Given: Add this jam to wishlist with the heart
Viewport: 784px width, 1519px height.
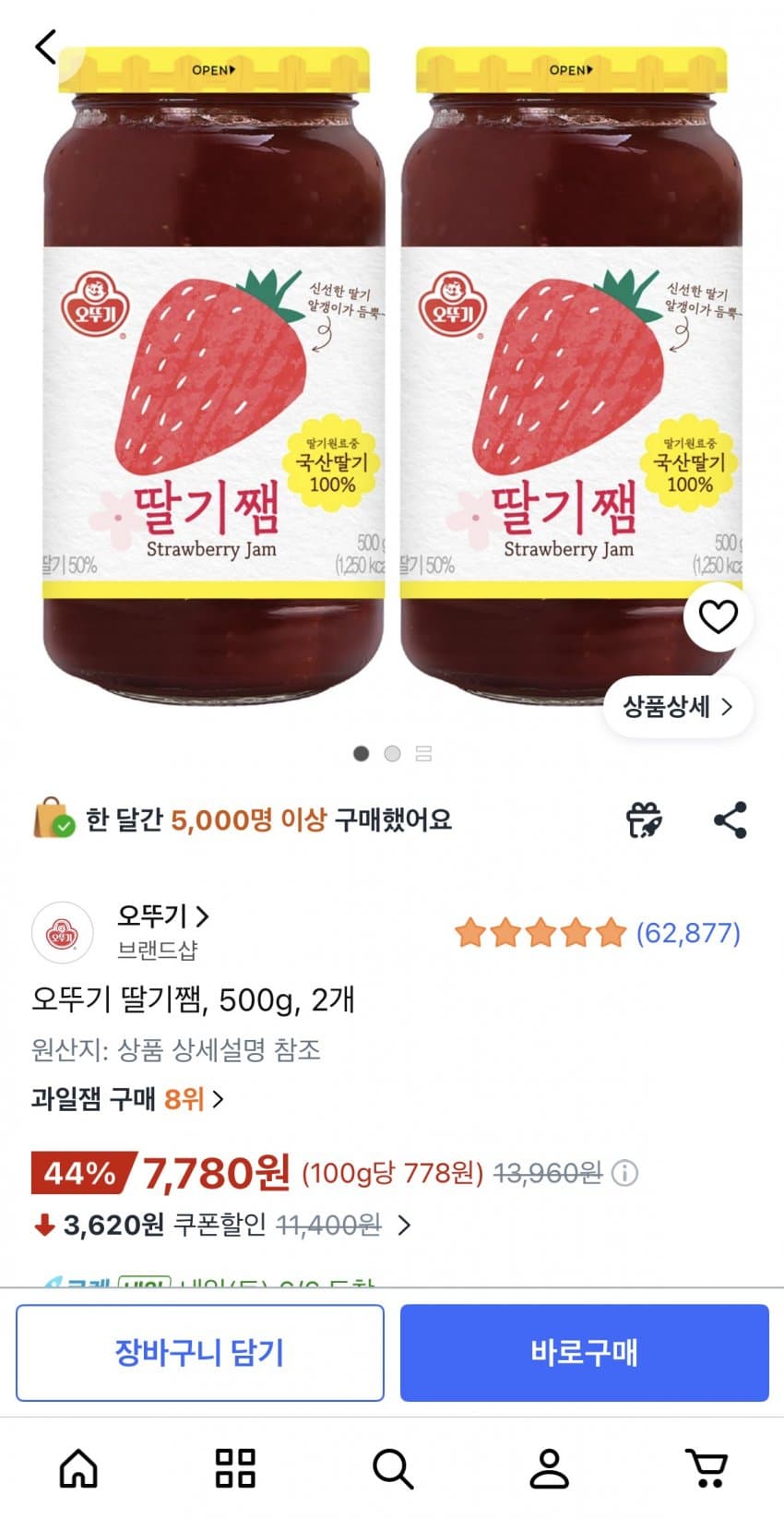Looking at the screenshot, I should click(x=718, y=616).
